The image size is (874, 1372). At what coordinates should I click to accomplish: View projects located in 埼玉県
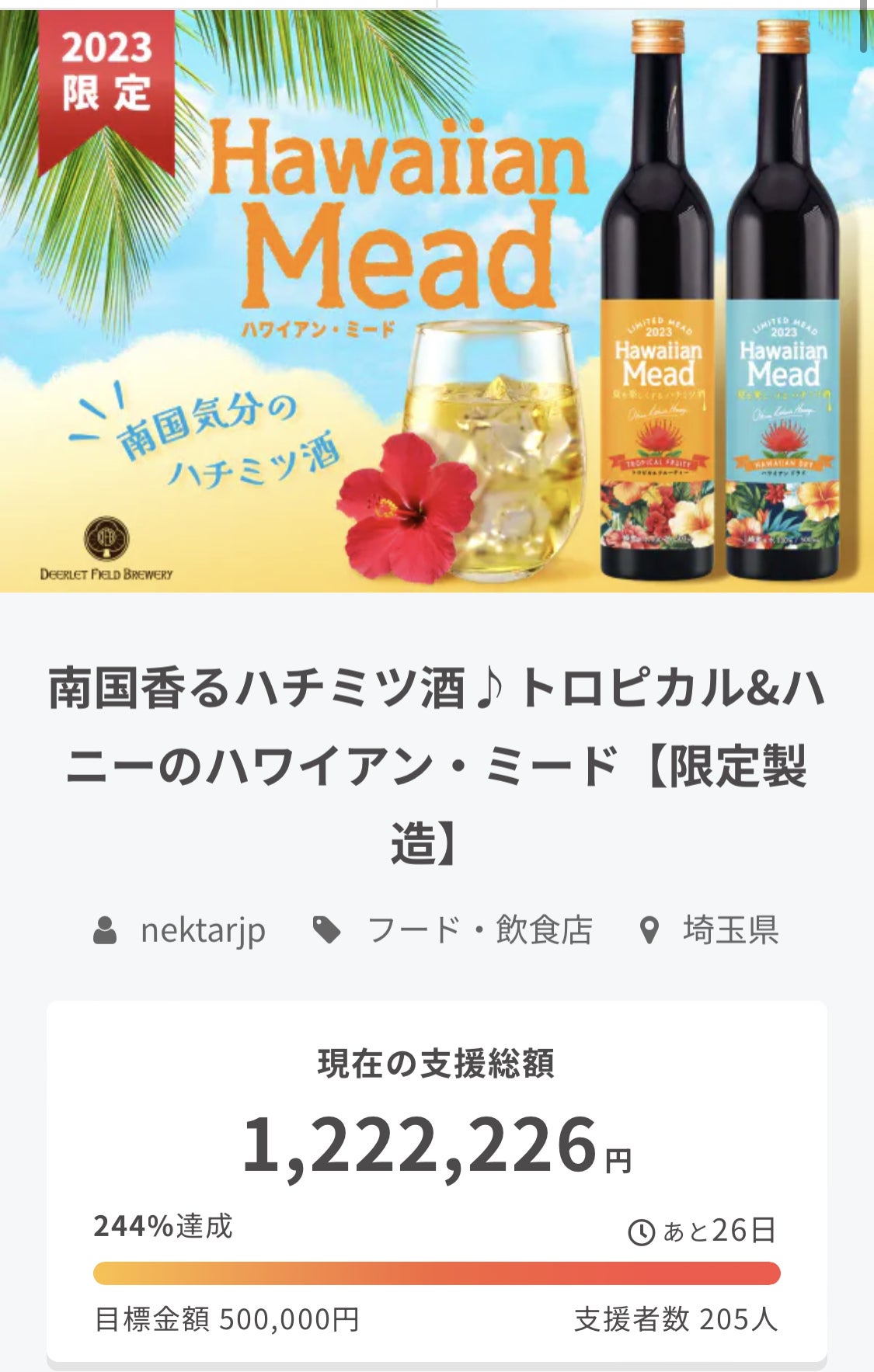[729, 929]
